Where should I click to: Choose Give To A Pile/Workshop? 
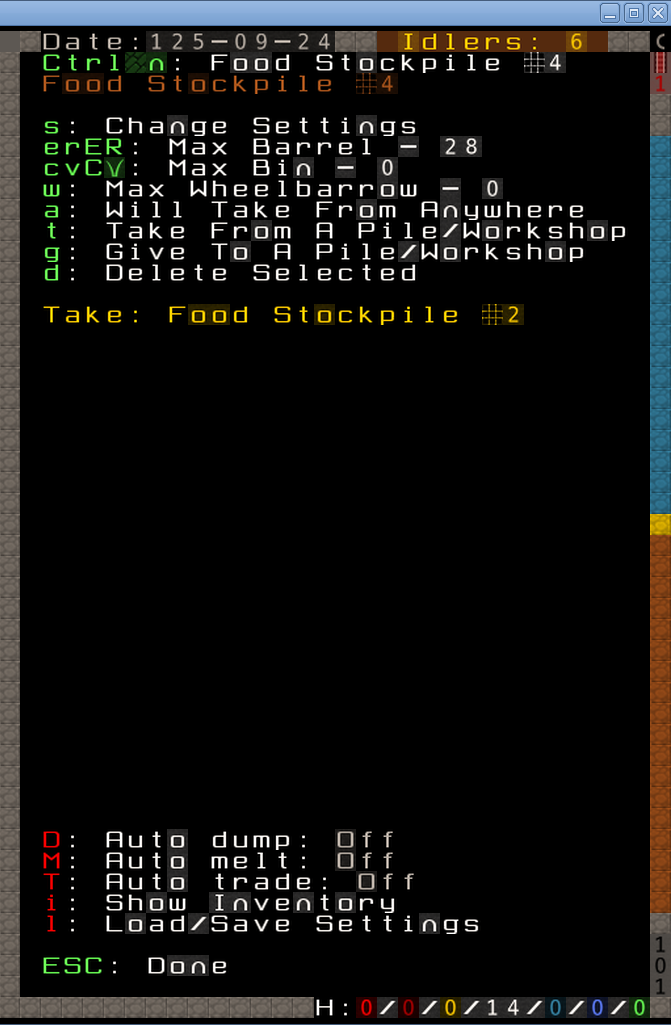[314, 253]
